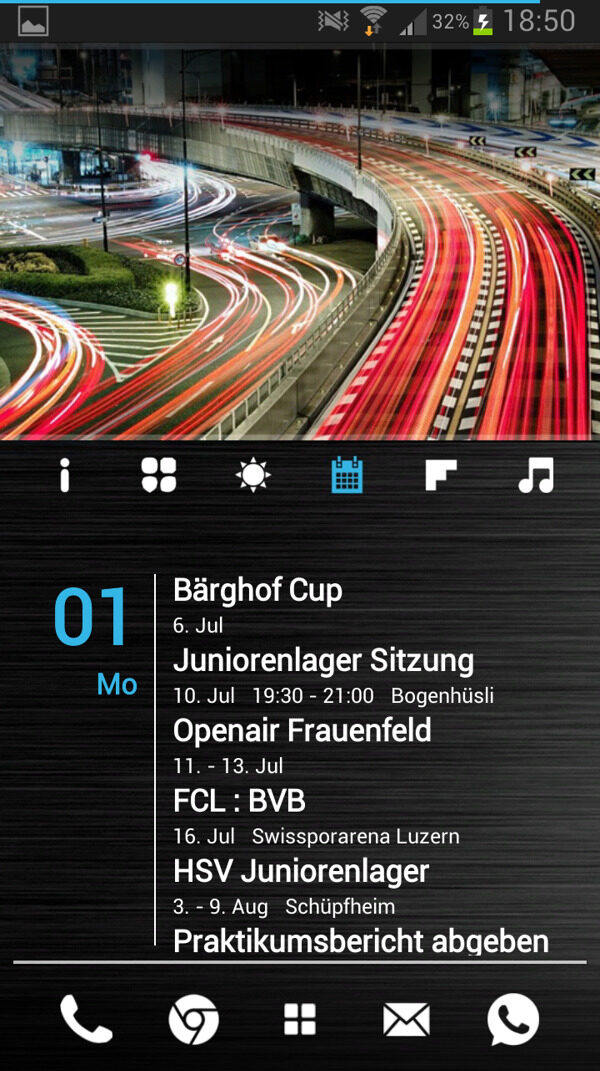Open the info tab icon
Image resolution: width=600 pixels, height=1071 pixels.
click(65, 475)
